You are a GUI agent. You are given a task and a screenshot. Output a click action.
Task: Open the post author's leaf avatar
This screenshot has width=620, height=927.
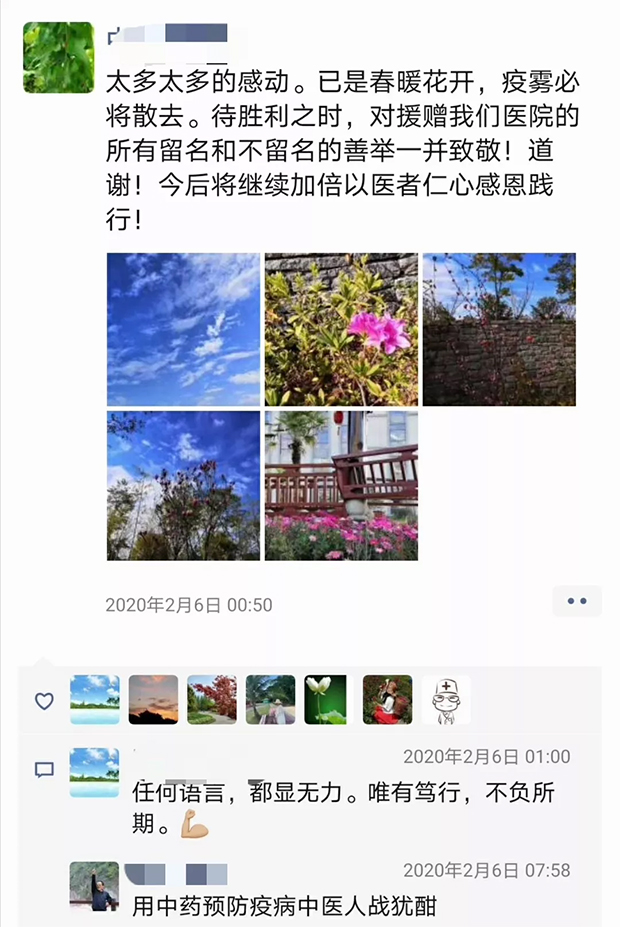(59, 57)
